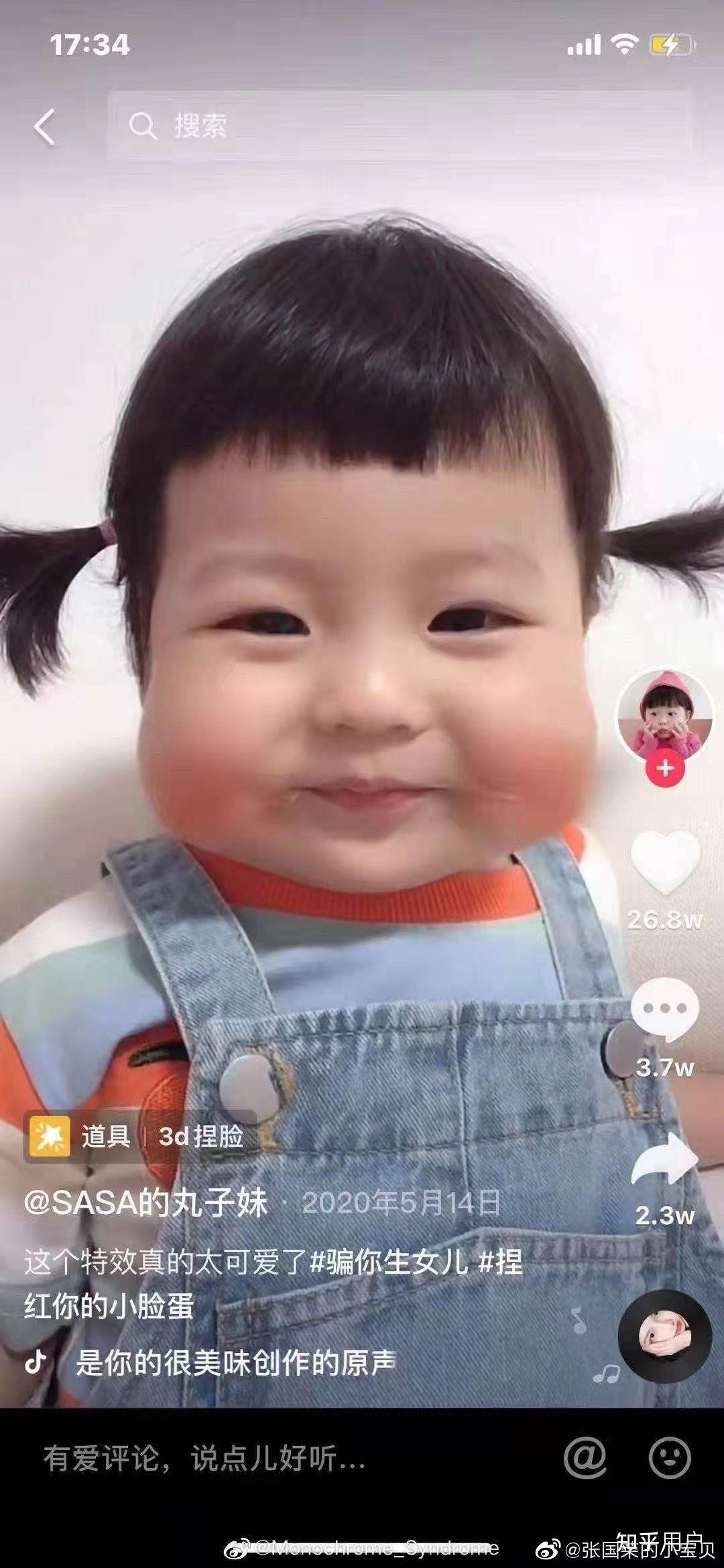Viewport: 724px width, 1568px height.
Task: Mention someone with the @ icon
Action: 585,1457
